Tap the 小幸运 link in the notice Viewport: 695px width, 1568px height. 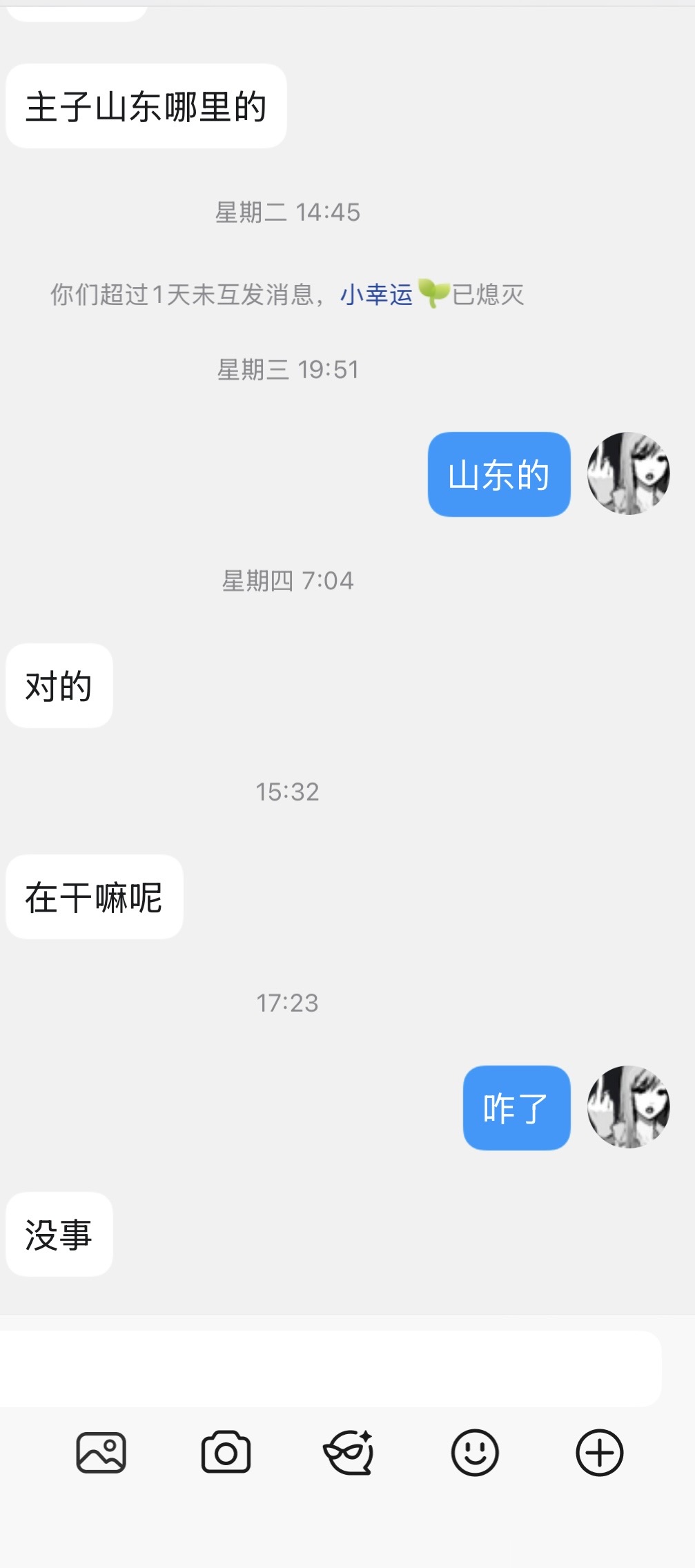(x=377, y=295)
